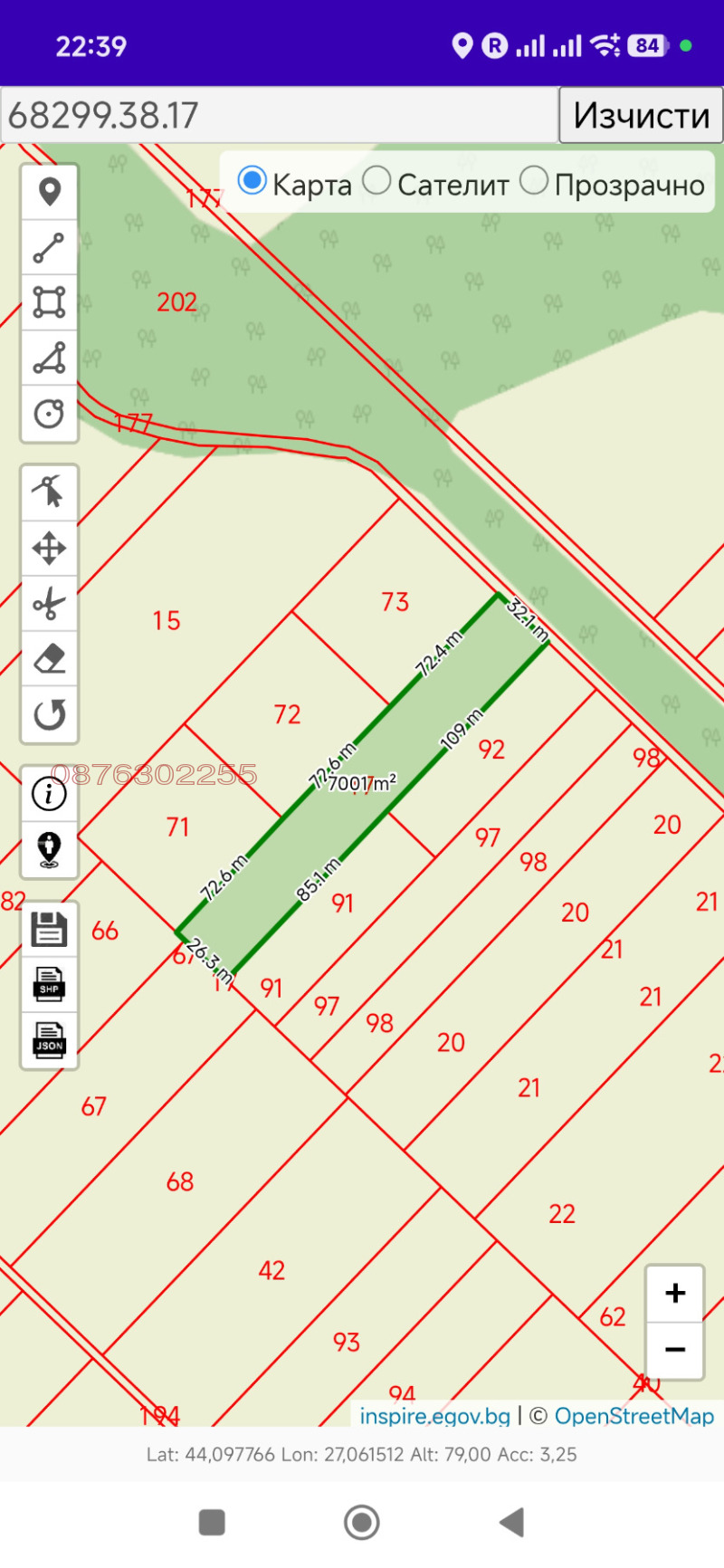Center map on my location
724x1568 pixels.
point(50,849)
